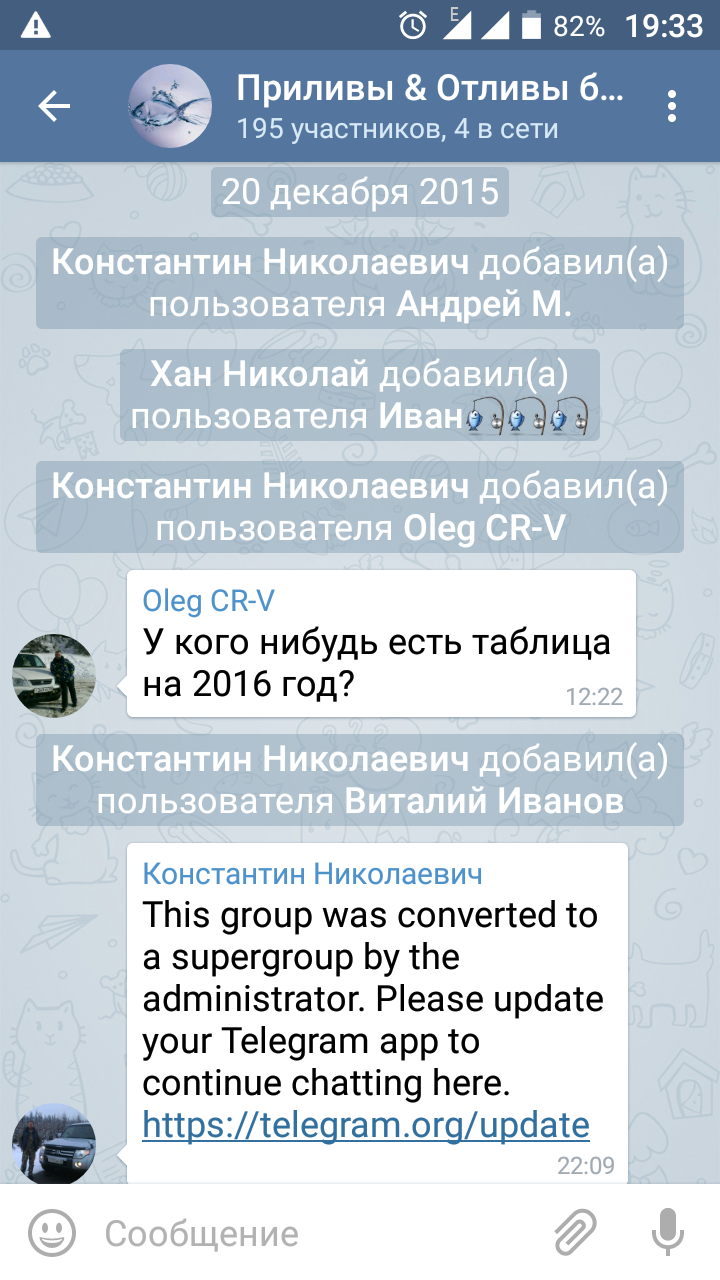Screen dimensions: 720x1280
Task: Open the group overflow menu
Action: [x=672, y=106]
